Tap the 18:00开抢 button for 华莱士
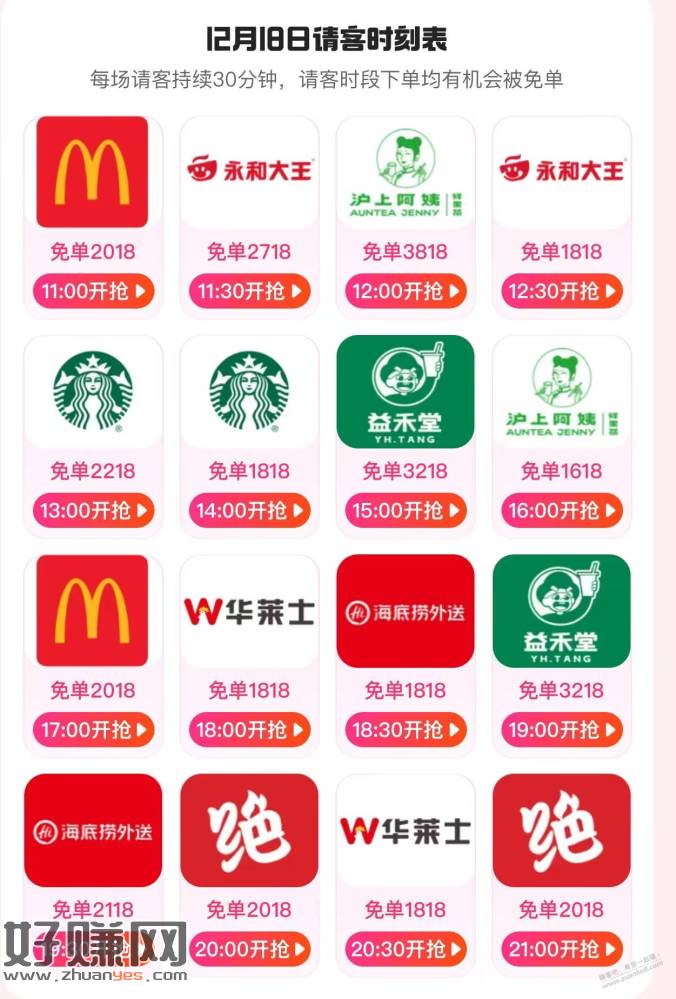Screen dimensions: 676x999 coord(249,730)
